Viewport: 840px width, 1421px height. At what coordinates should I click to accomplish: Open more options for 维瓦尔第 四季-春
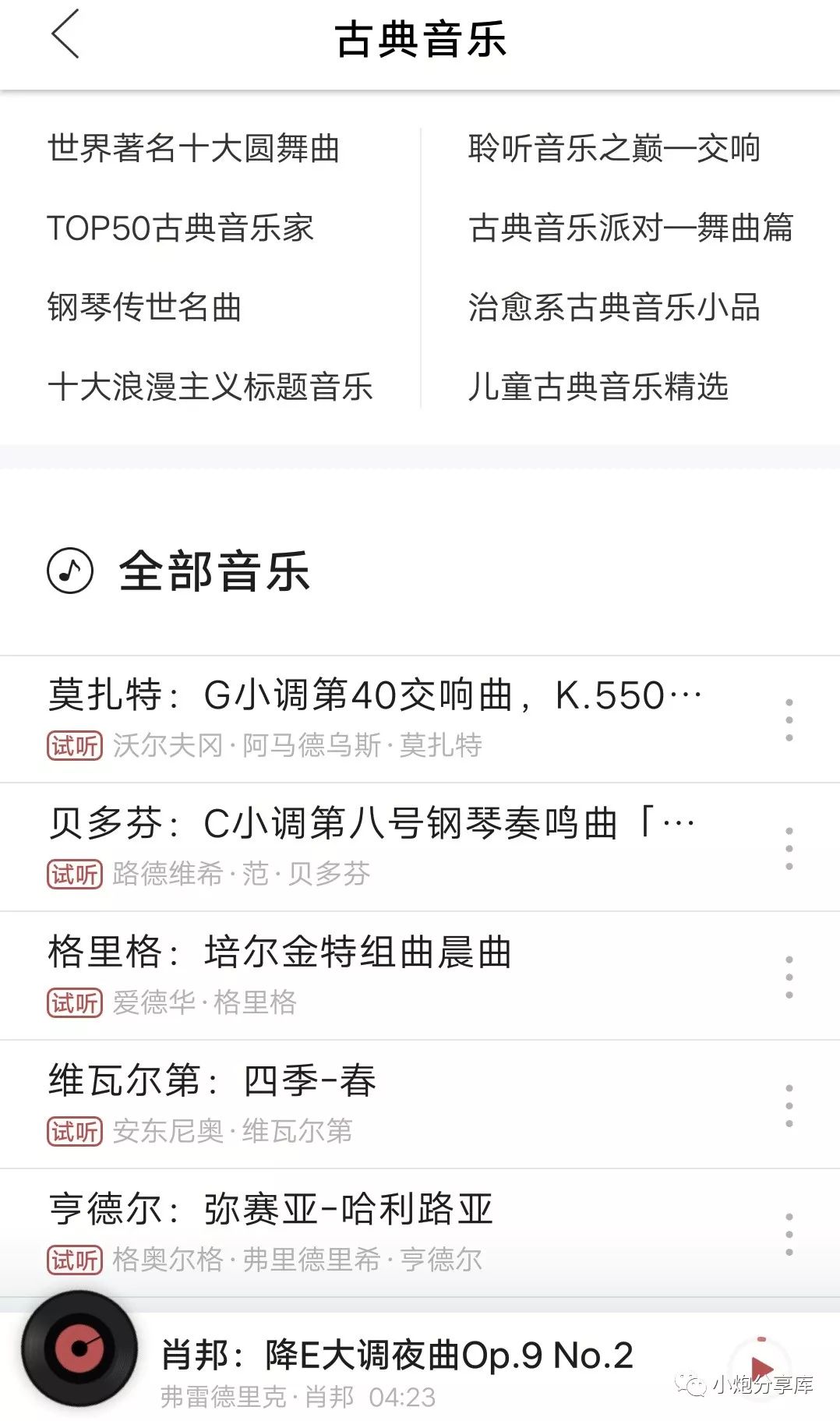click(x=789, y=1105)
